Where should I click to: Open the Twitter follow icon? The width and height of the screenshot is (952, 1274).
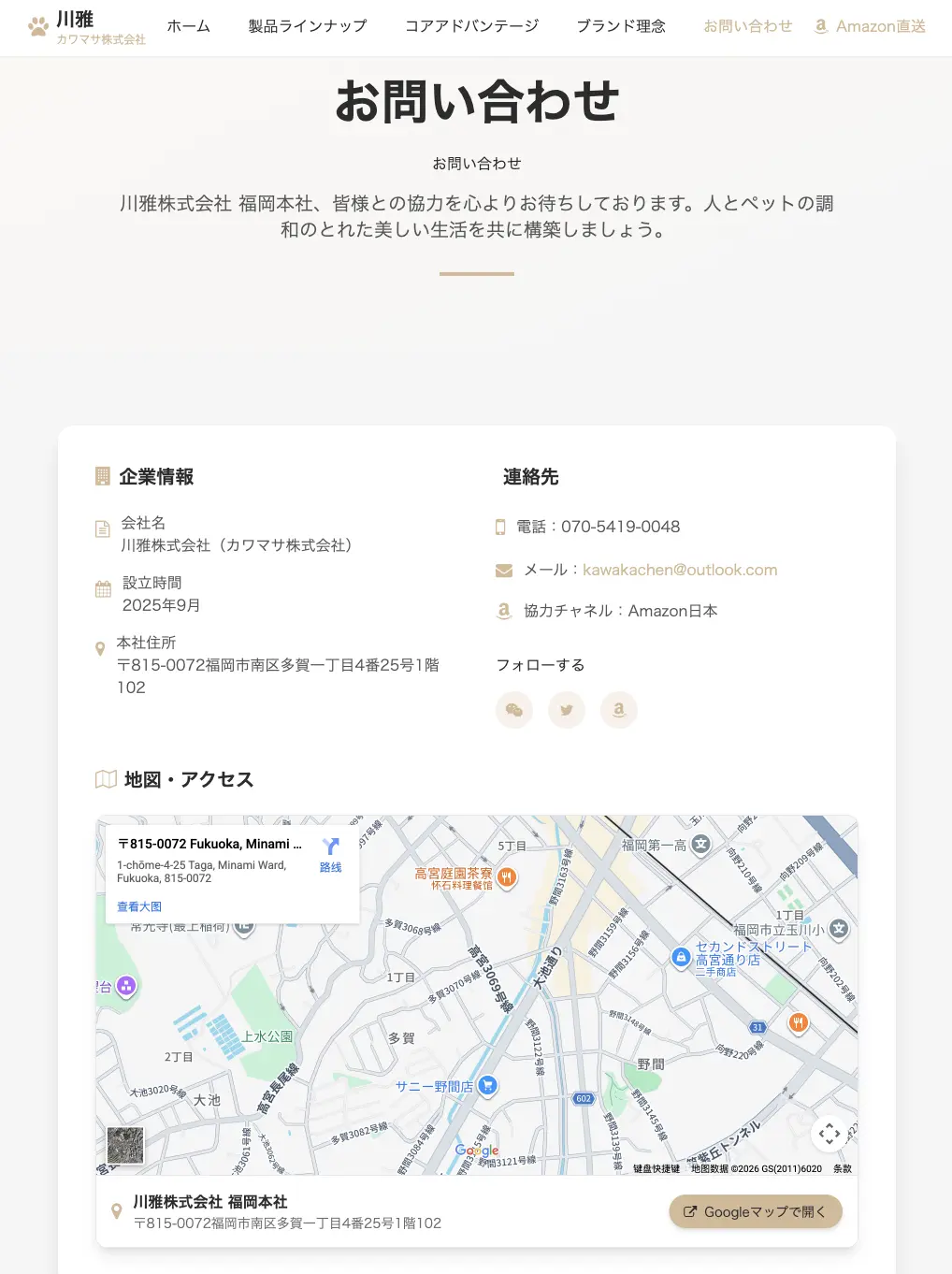(567, 710)
